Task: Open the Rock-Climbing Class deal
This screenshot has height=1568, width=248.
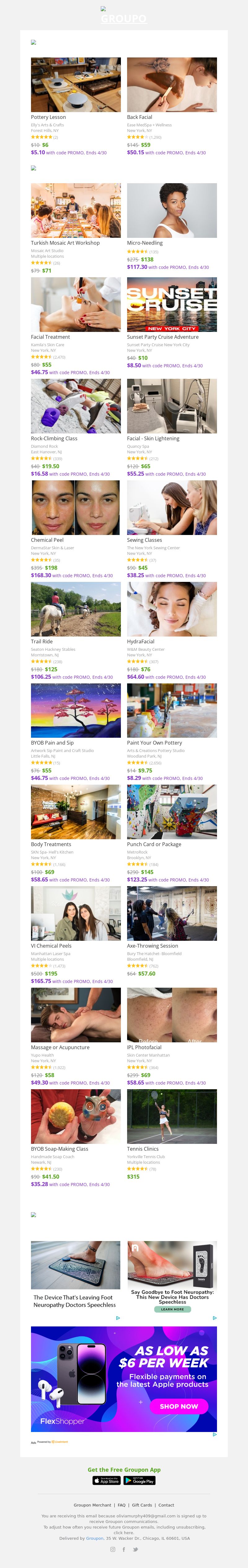Action: (x=75, y=406)
